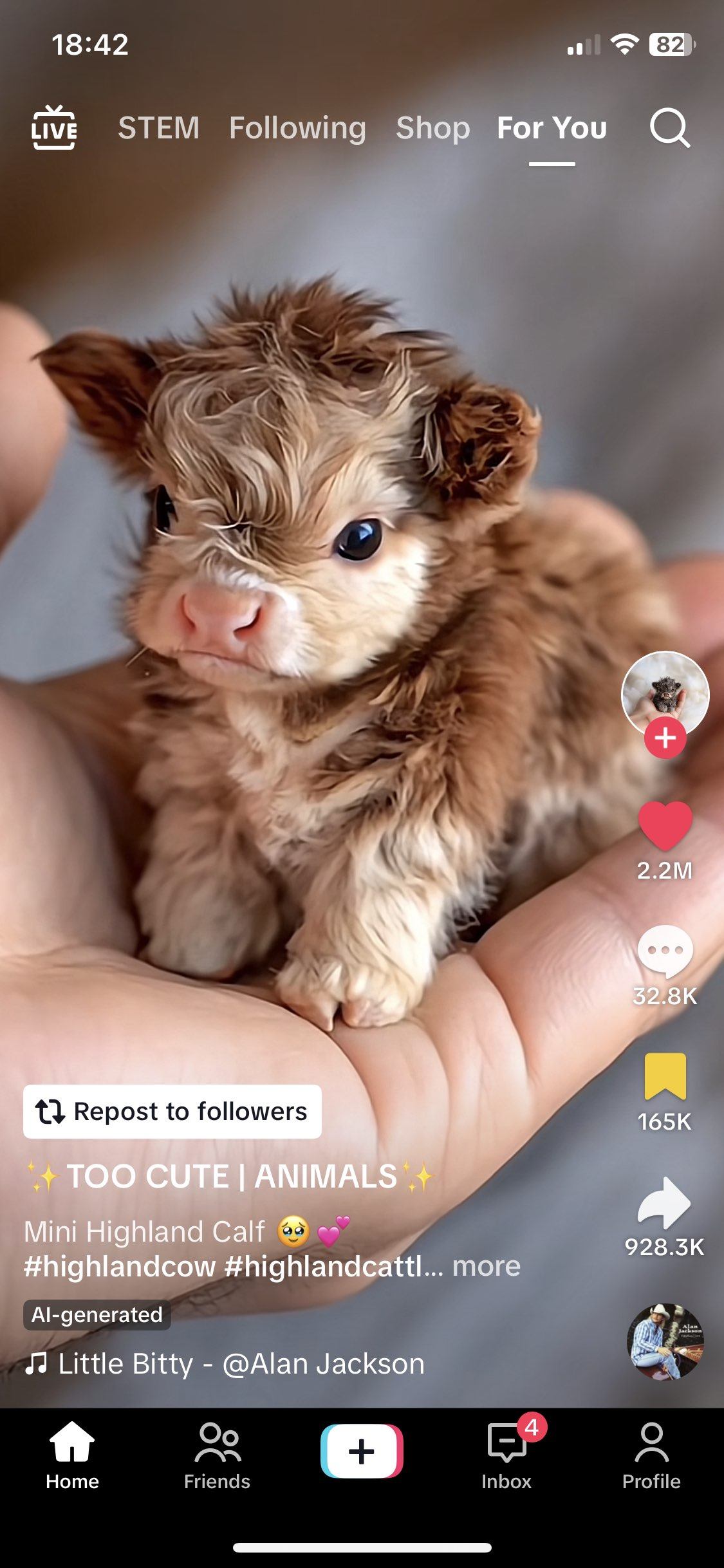Open TOO CUTE | ANIMALS account name

click(x=230, y=1177)
